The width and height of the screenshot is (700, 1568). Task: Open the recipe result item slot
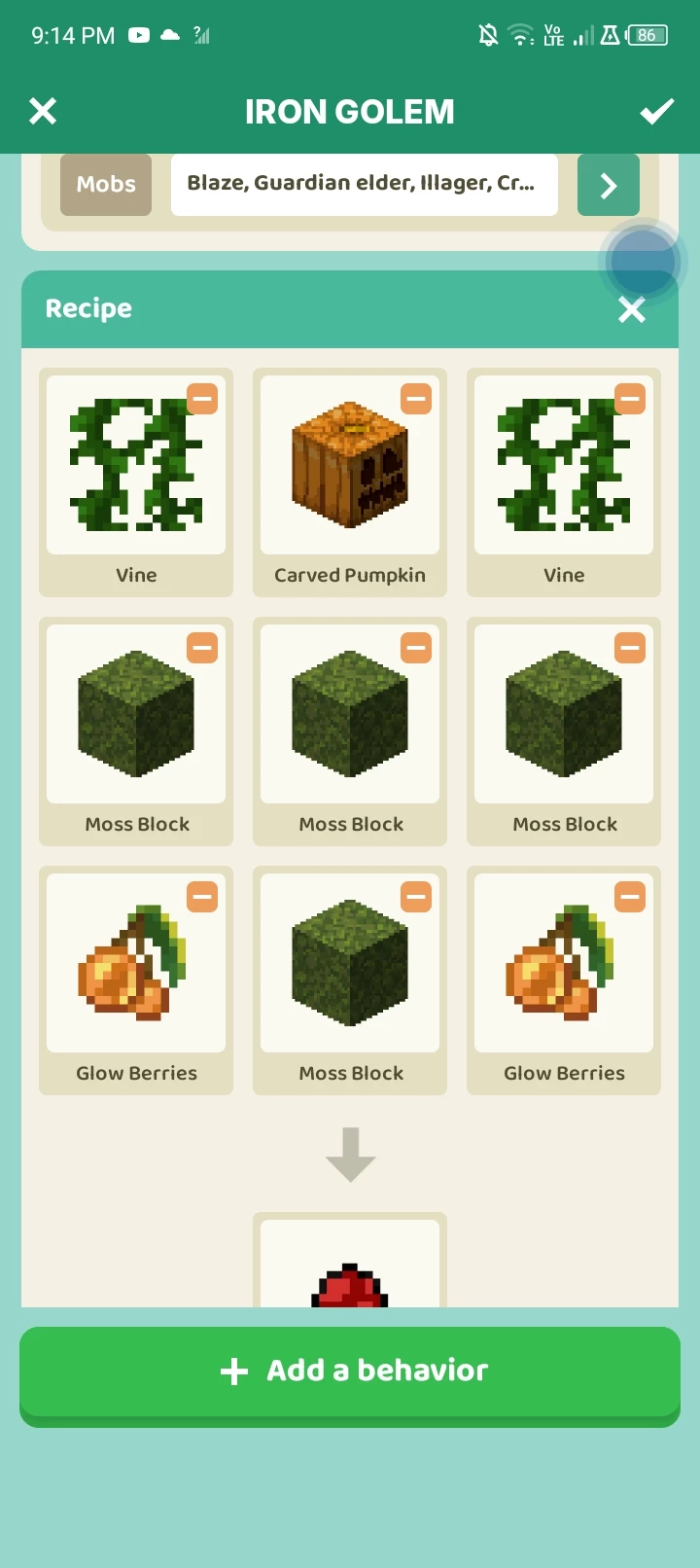pyautogui.click(x=350, y=1265)
